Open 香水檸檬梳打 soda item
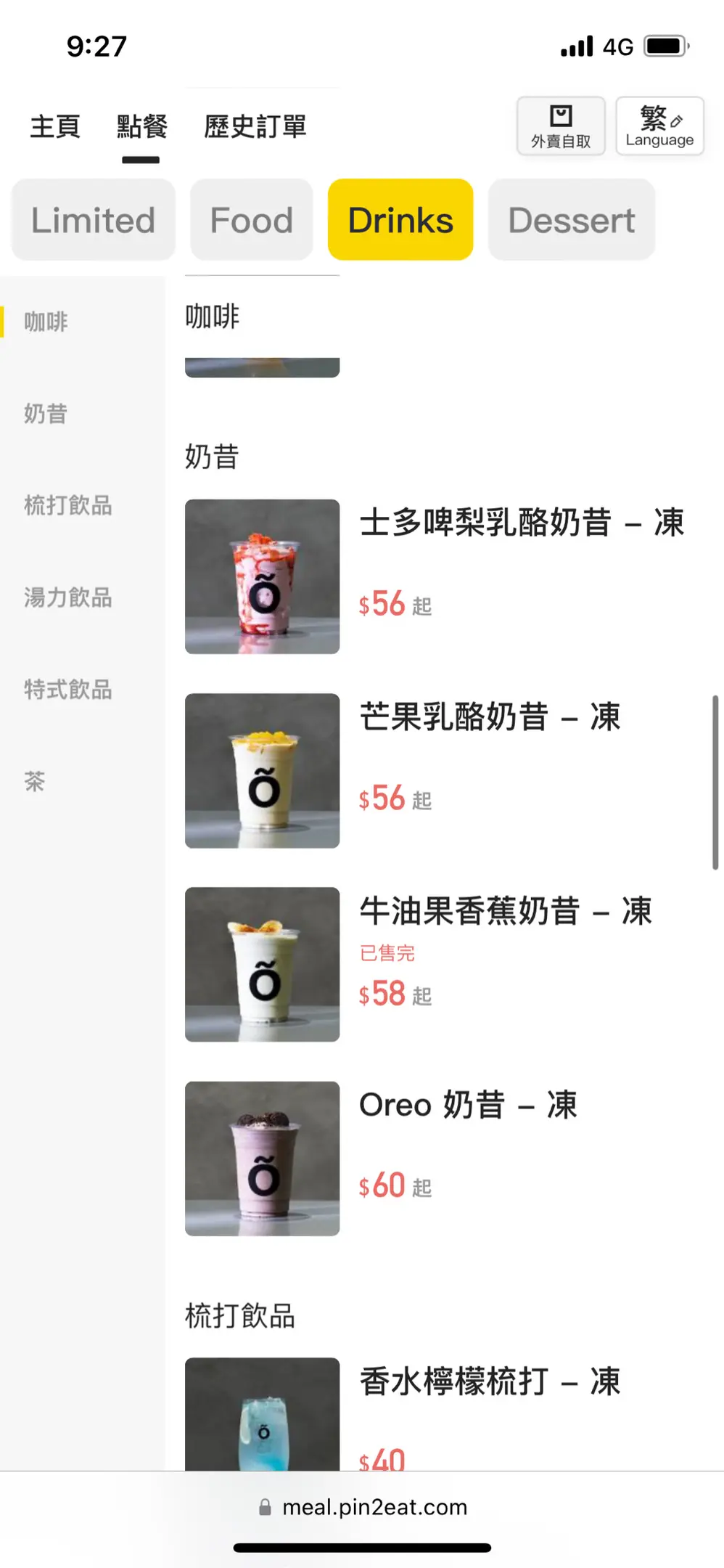Screen dimensions: 724x1568 tap(490, 1381)
